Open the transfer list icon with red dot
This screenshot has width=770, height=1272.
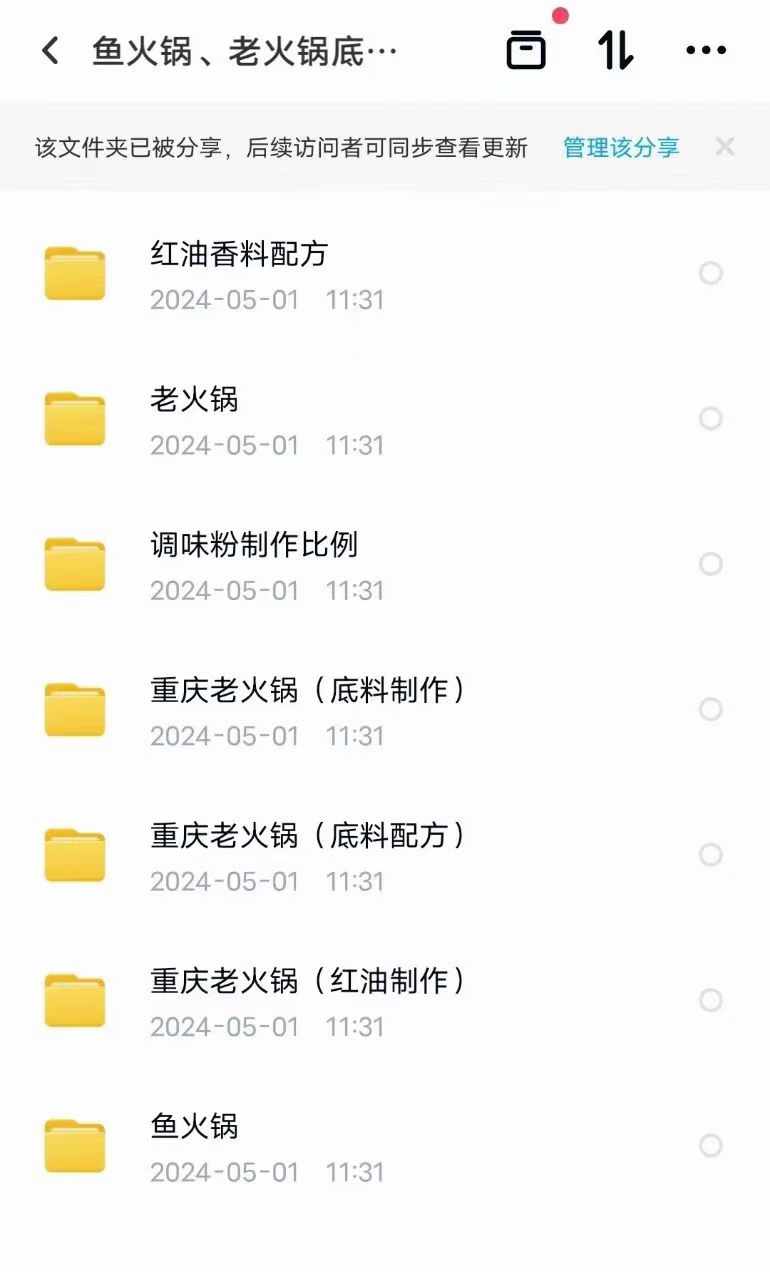pos(527,49)
